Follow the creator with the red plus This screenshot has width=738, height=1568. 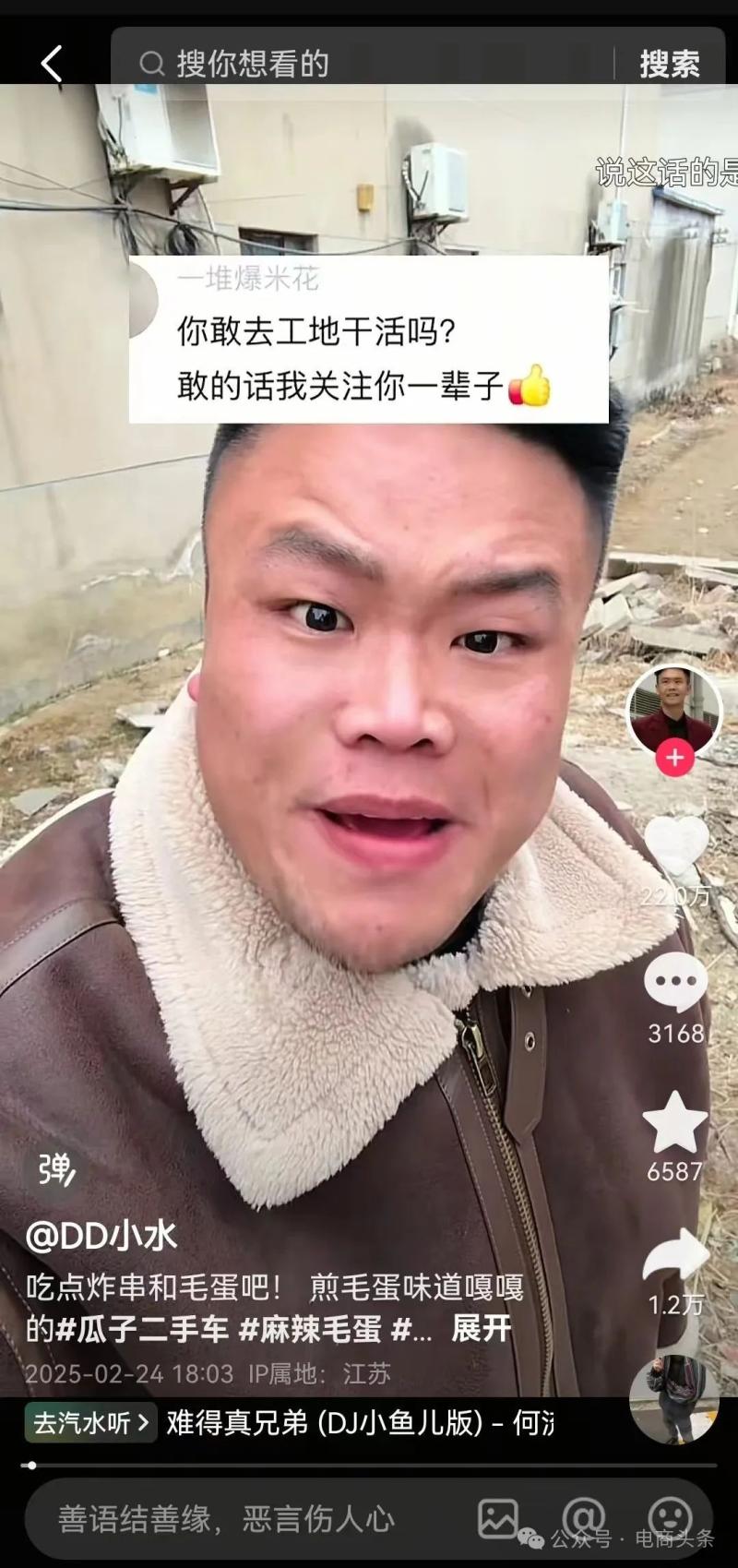tap(674, 758)
